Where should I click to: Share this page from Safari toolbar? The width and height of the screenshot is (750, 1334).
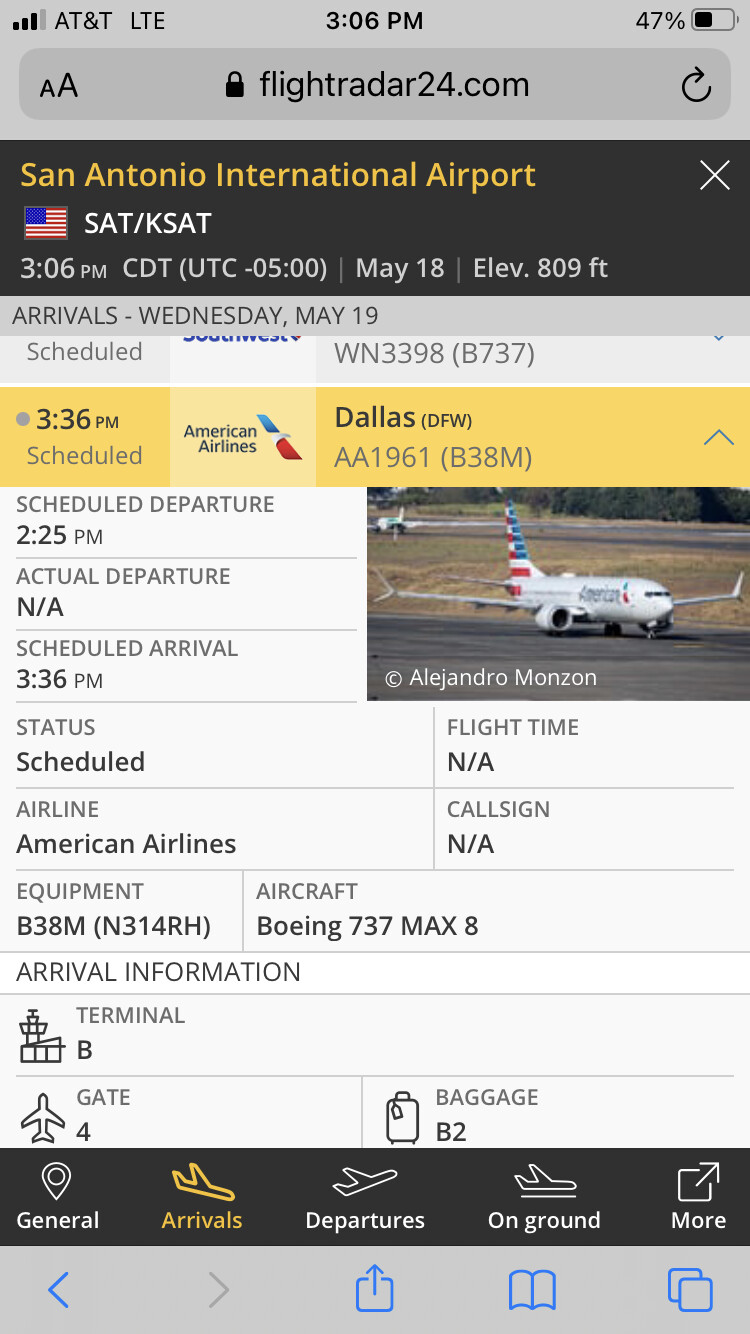(x=374, y=1290)
